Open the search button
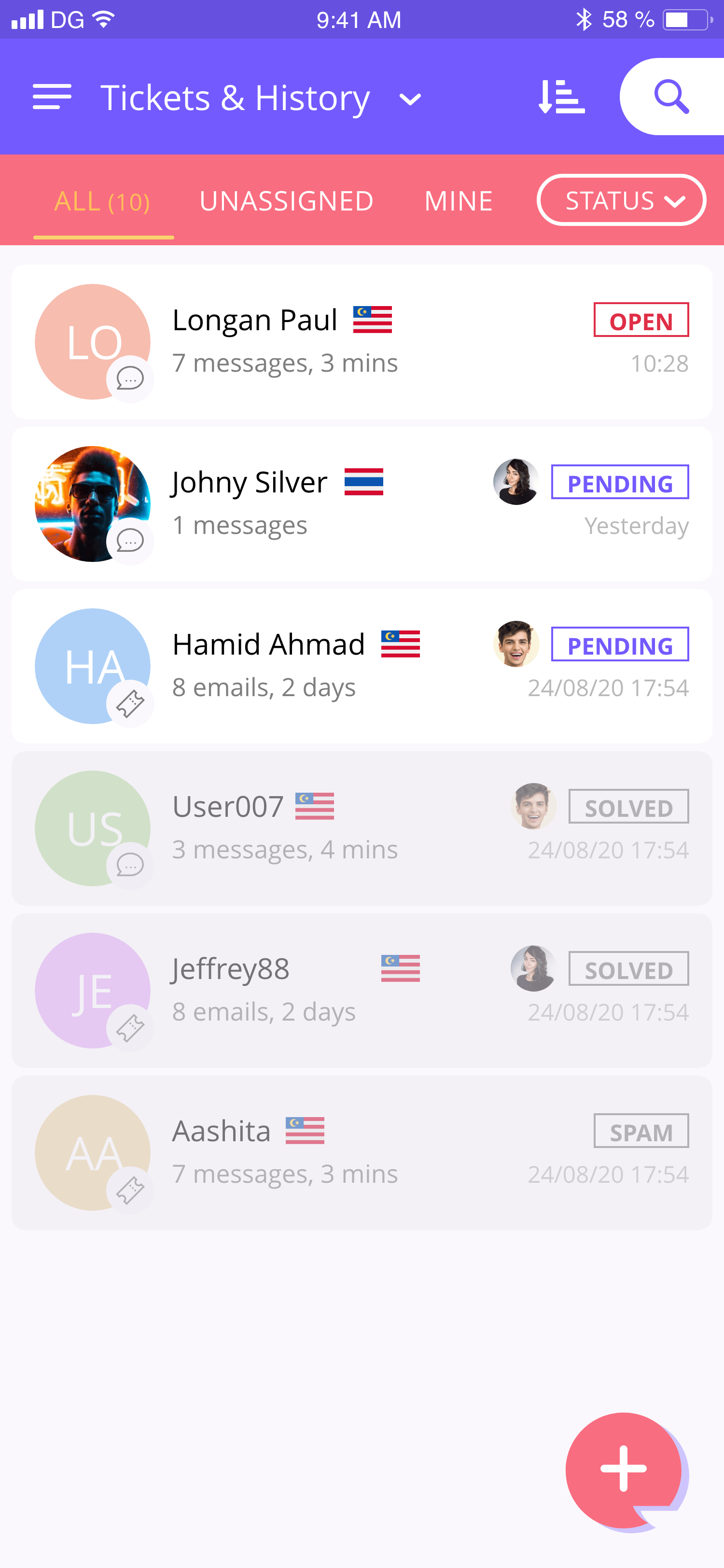724x1568 pixels. point(672,97)
